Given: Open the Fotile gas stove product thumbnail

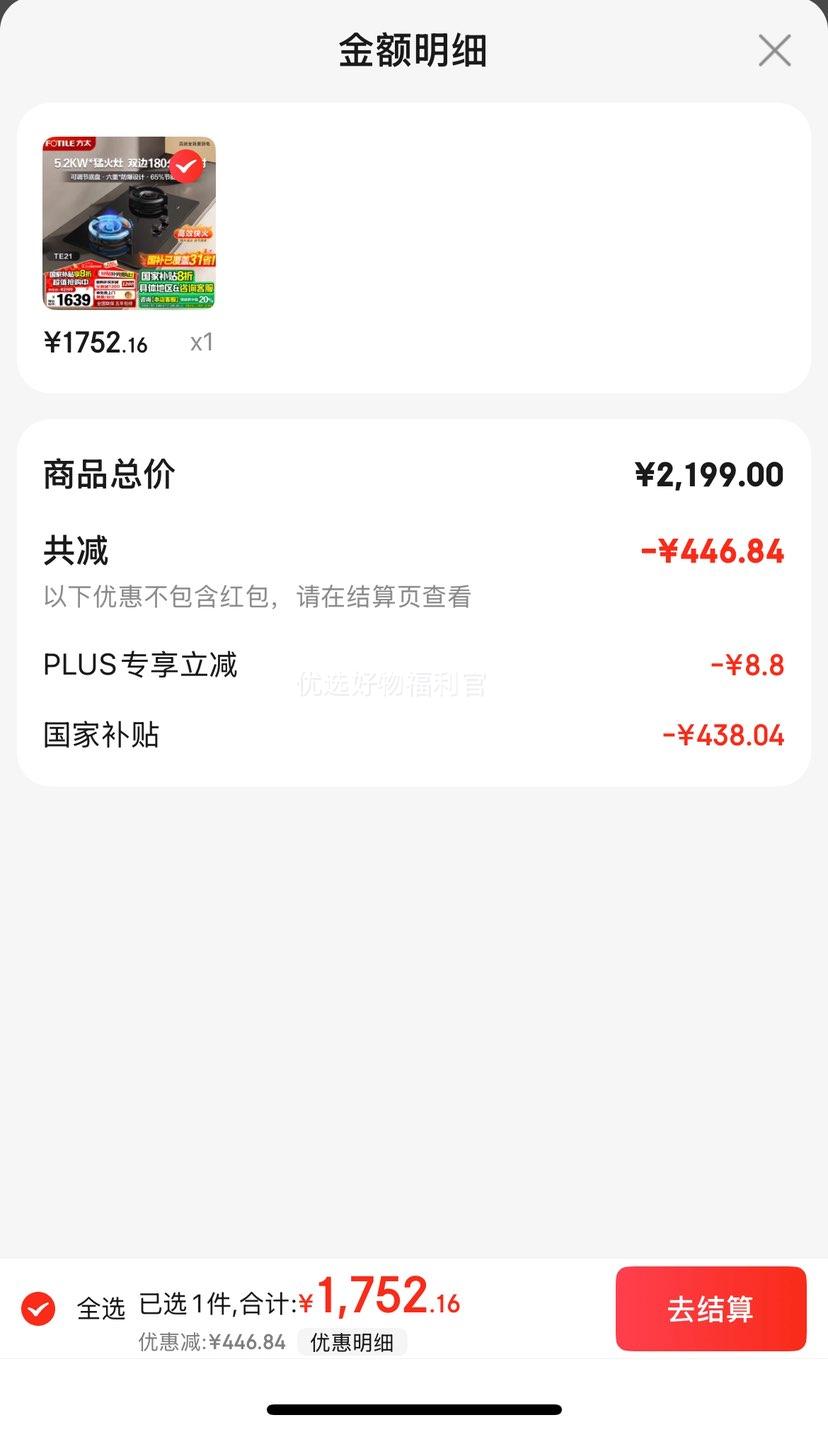Looking at the screenshot, I should pyautogui.click(x=129, y=223).
